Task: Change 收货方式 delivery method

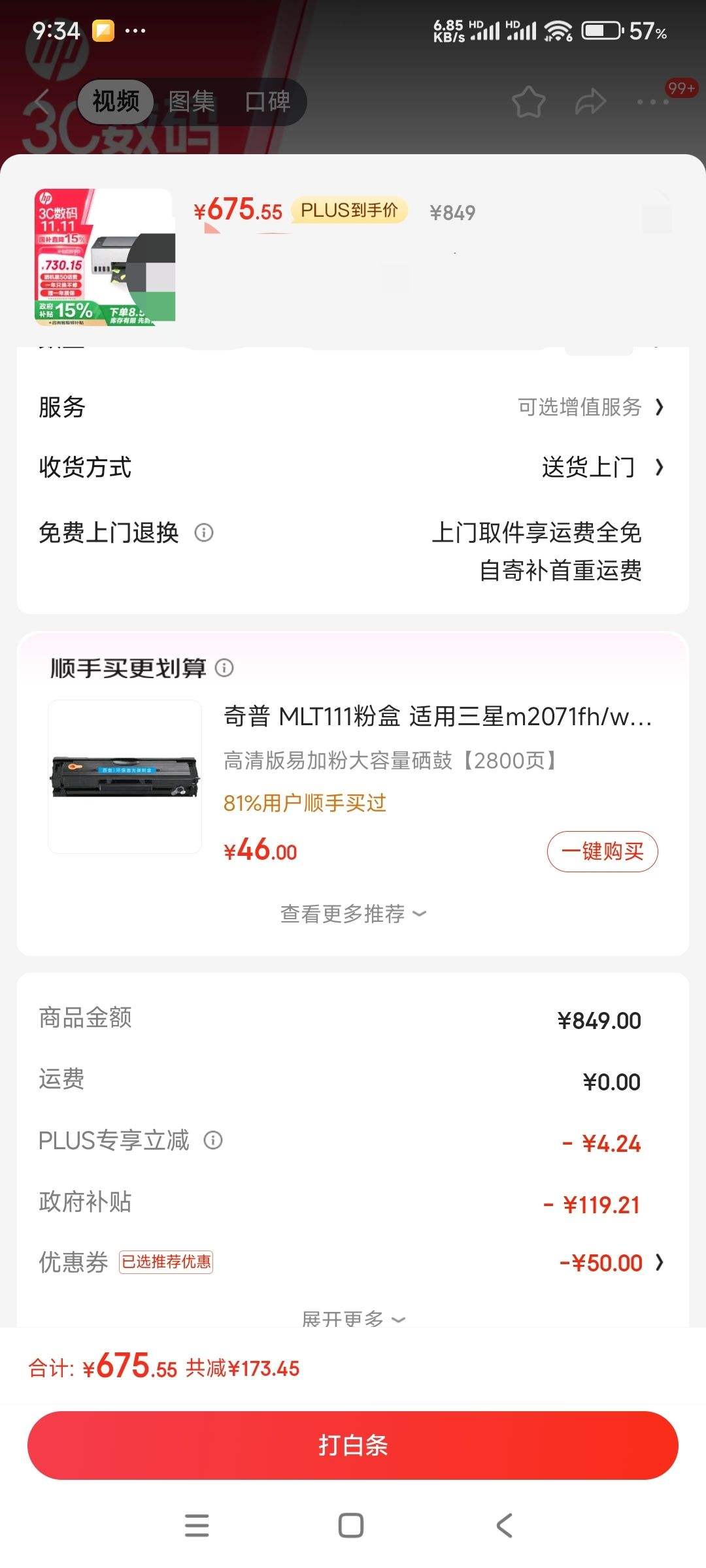Action: coord(600,467)
